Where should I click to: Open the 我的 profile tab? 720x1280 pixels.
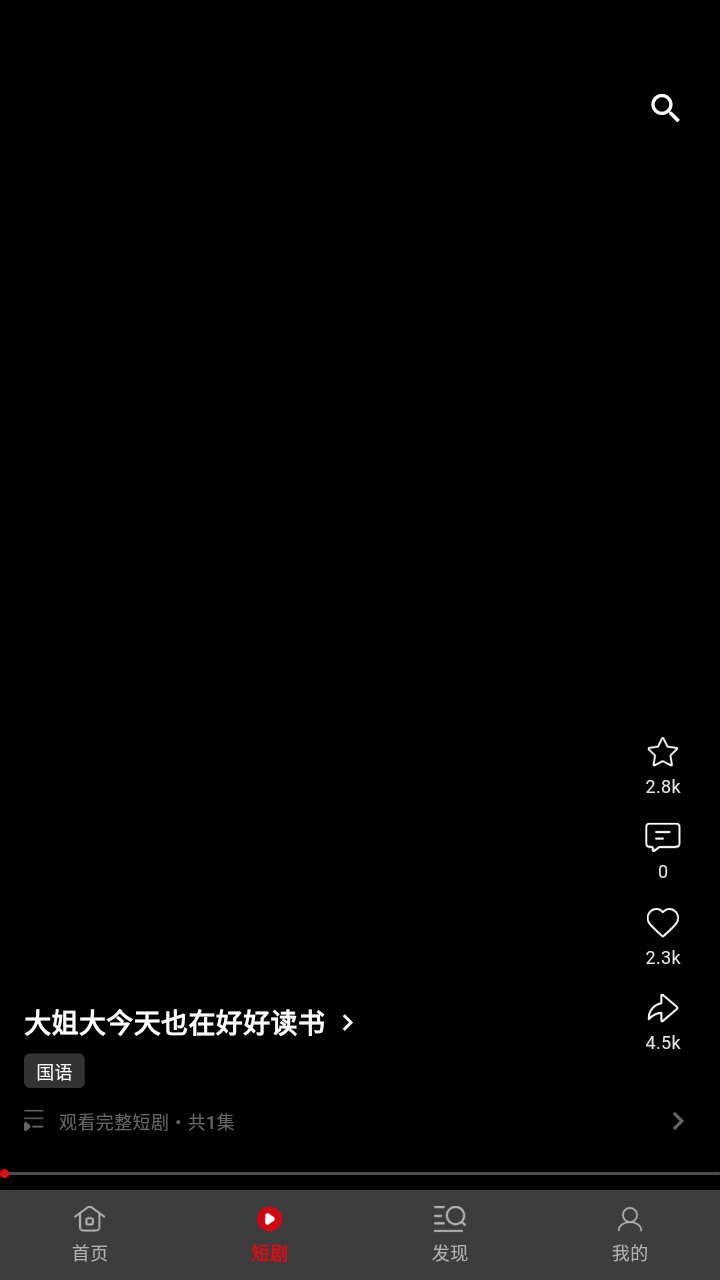tap(630, 1235)
